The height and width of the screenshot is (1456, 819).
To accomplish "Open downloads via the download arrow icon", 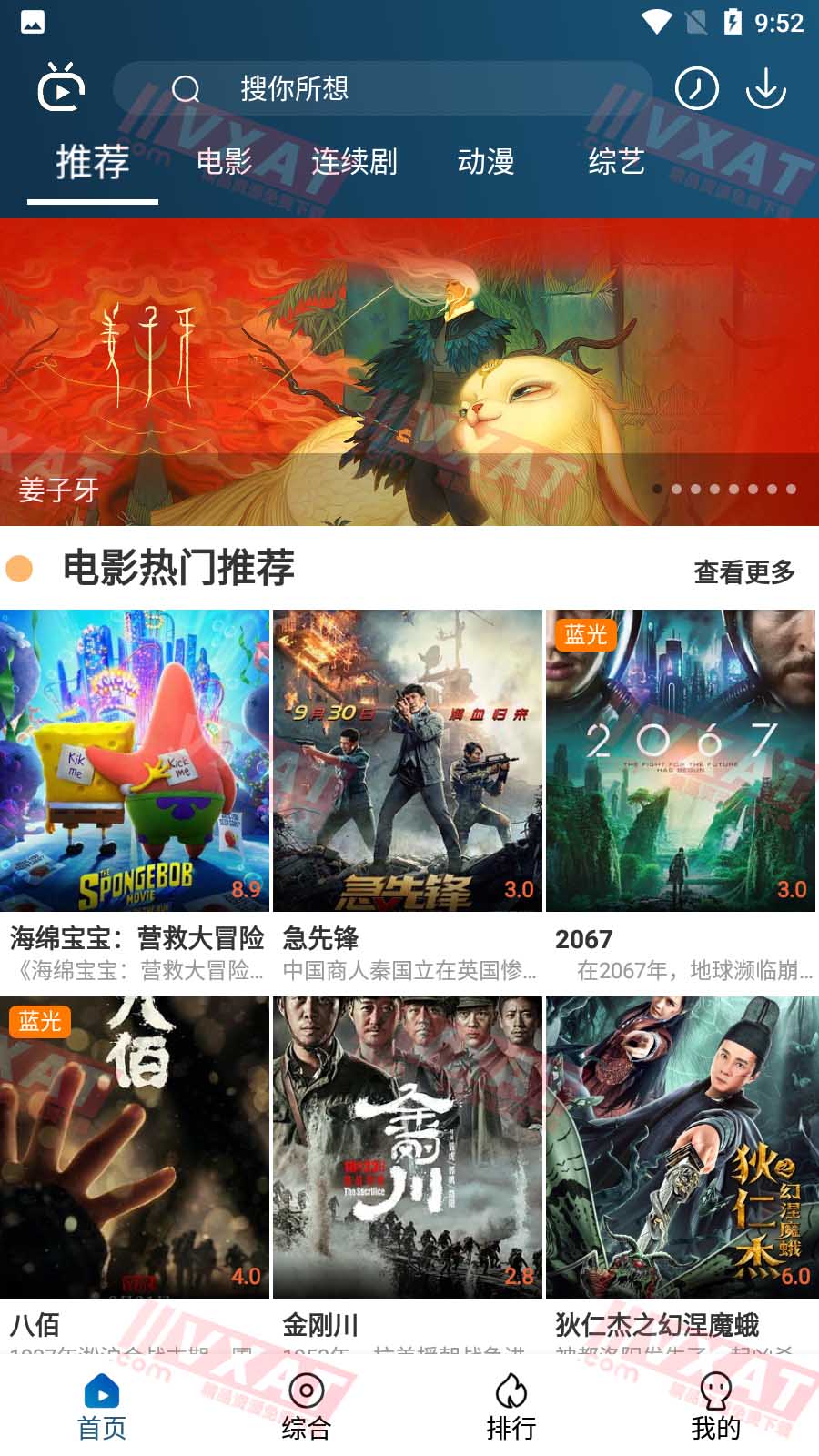I will click(767, 89).
